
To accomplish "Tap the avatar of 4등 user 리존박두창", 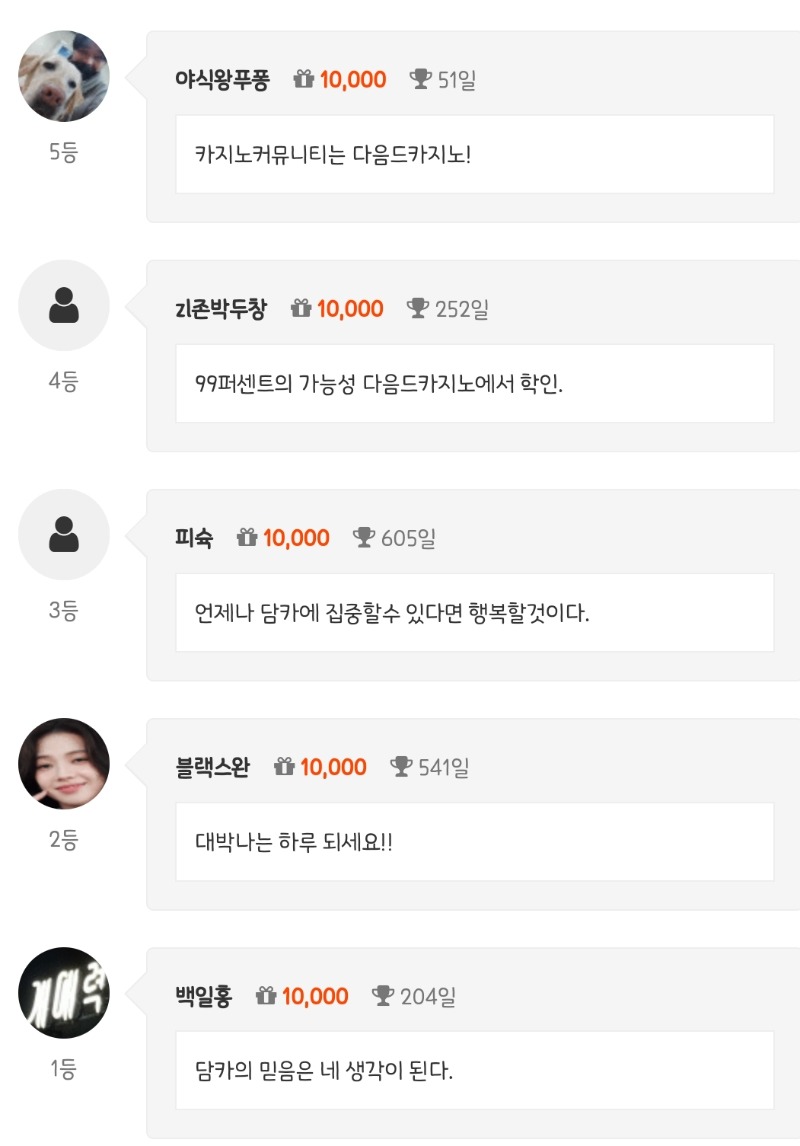I will [x=64, y=305].
